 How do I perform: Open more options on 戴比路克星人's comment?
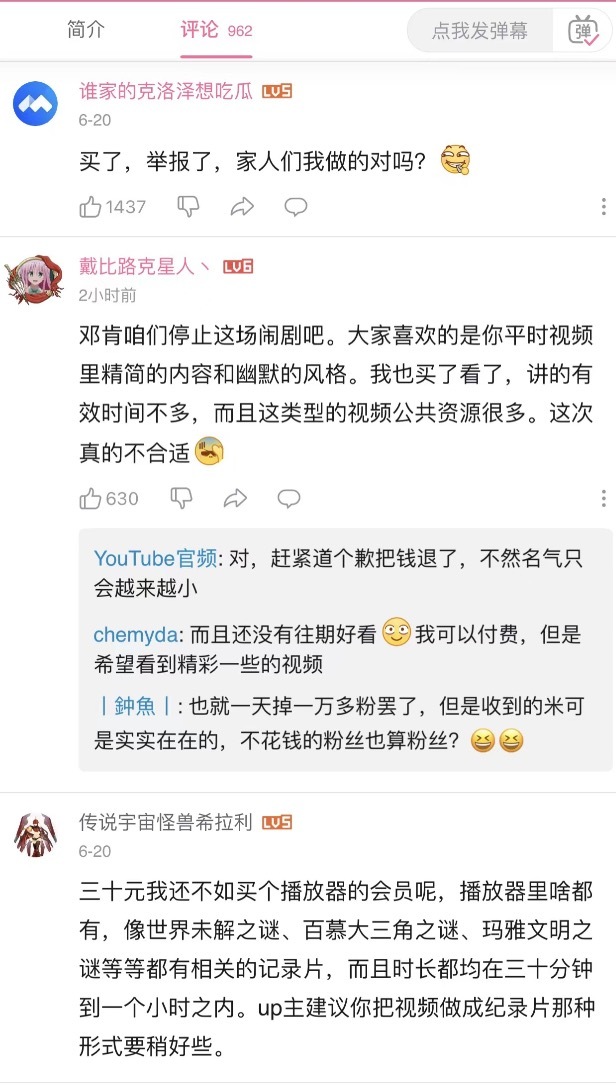[x=604, y=498]
